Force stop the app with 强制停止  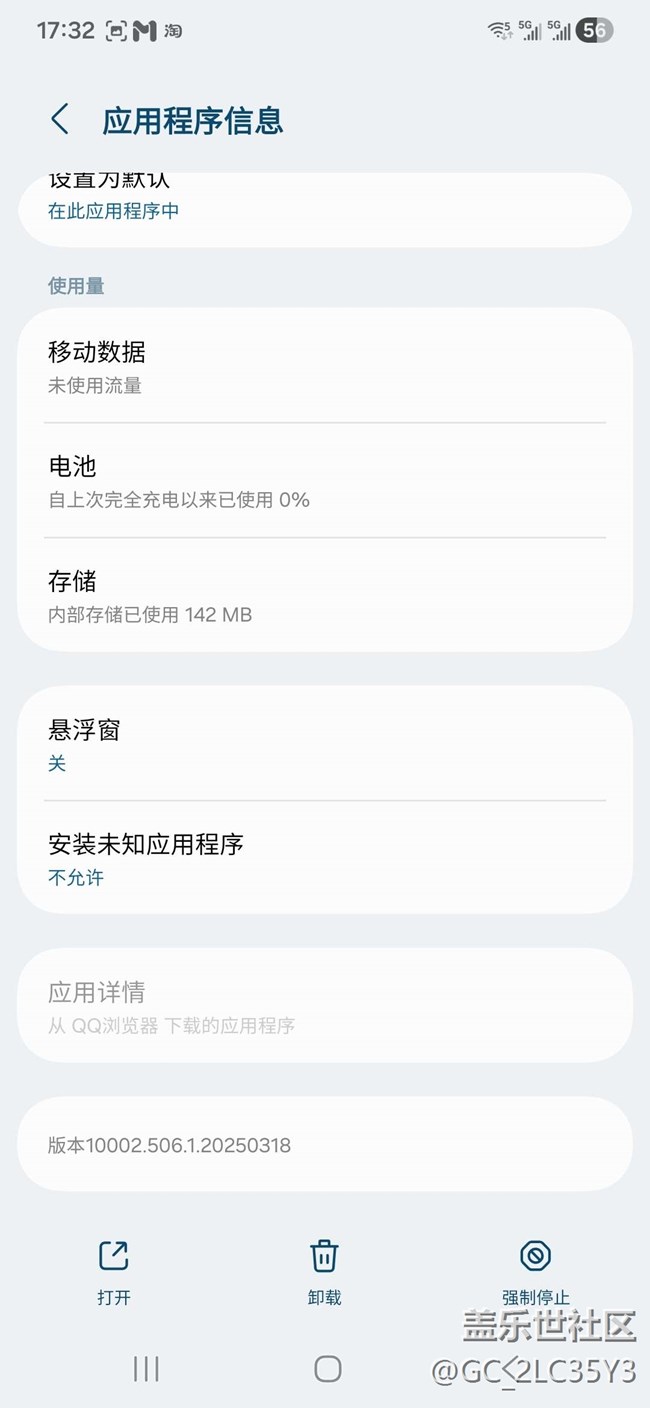pyautogui.click(x=535, y=1272)
